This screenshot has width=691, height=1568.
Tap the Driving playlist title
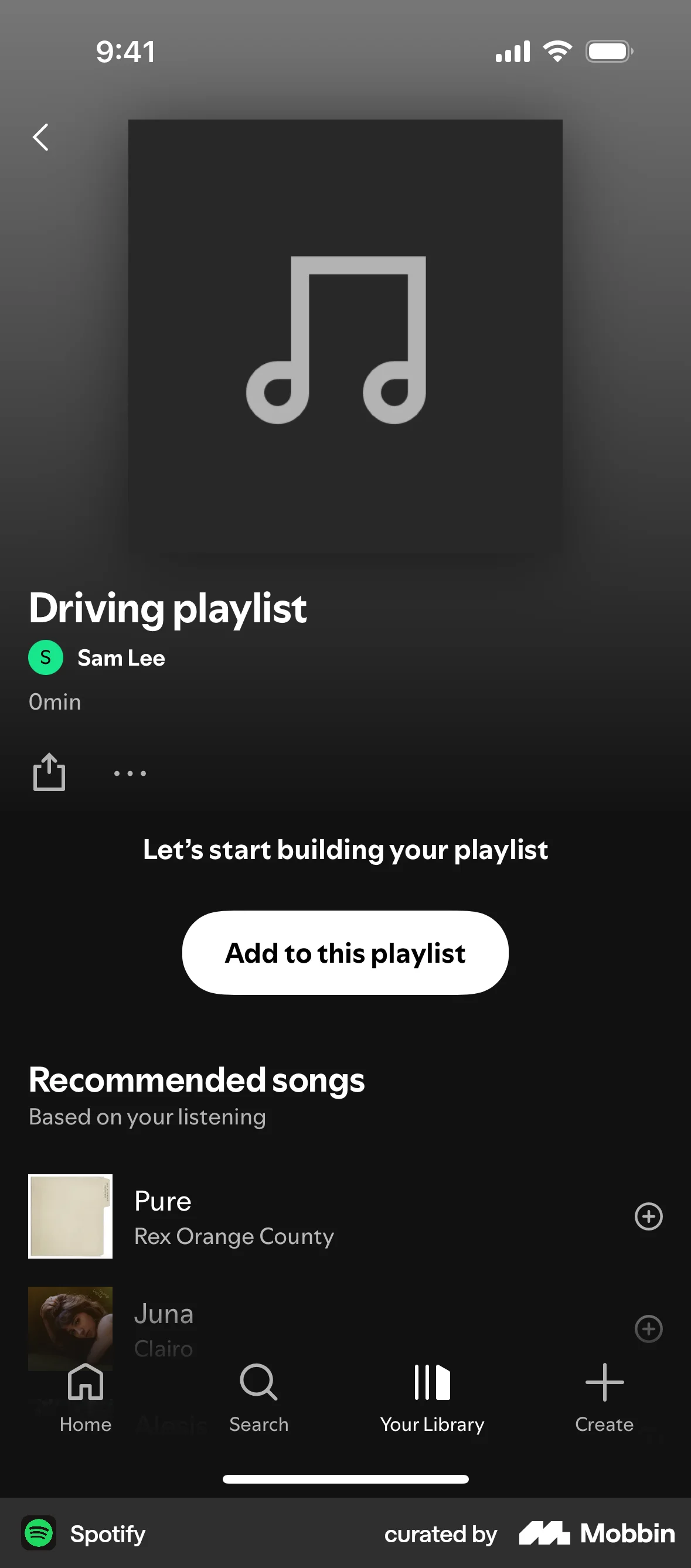point(168,607)
